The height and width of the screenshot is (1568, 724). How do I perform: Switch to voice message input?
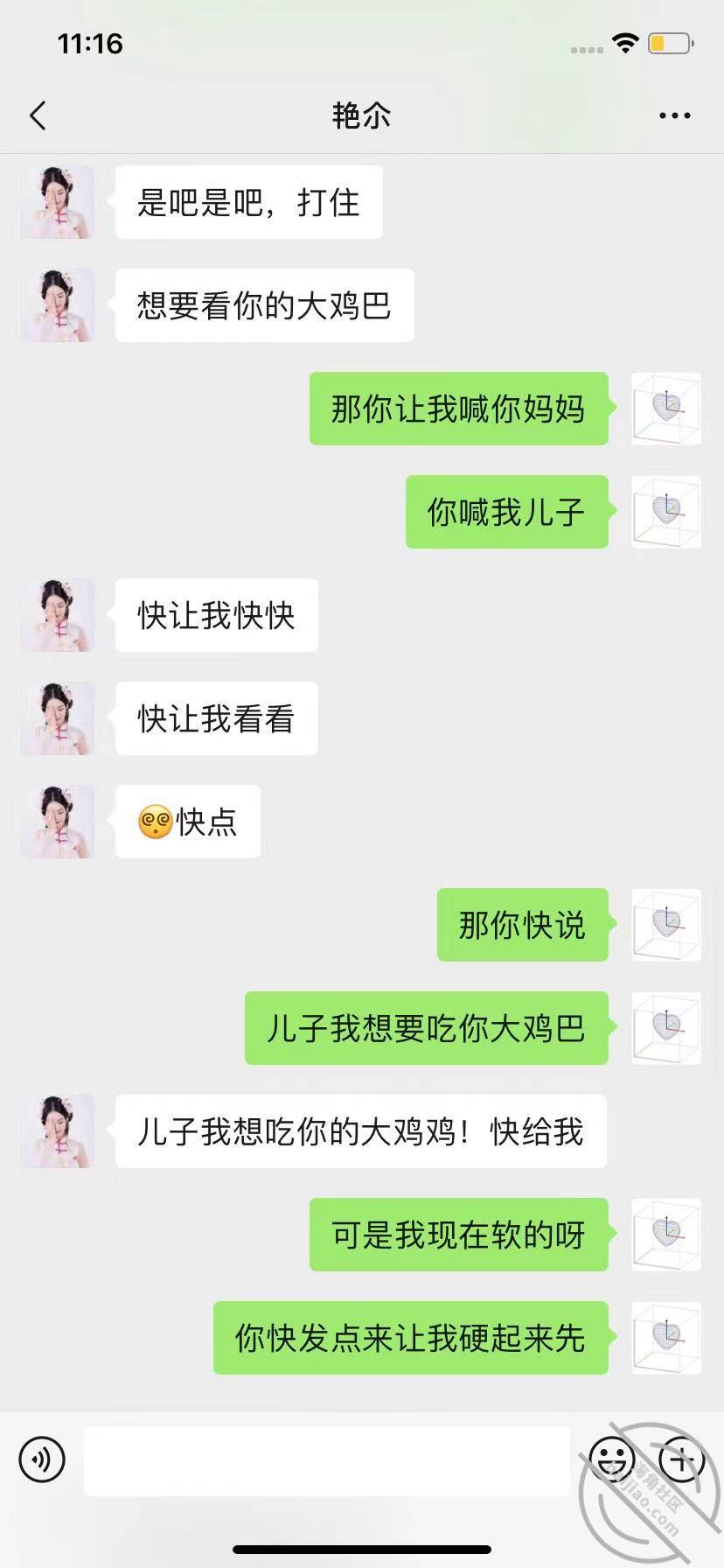click(42, 1459)
